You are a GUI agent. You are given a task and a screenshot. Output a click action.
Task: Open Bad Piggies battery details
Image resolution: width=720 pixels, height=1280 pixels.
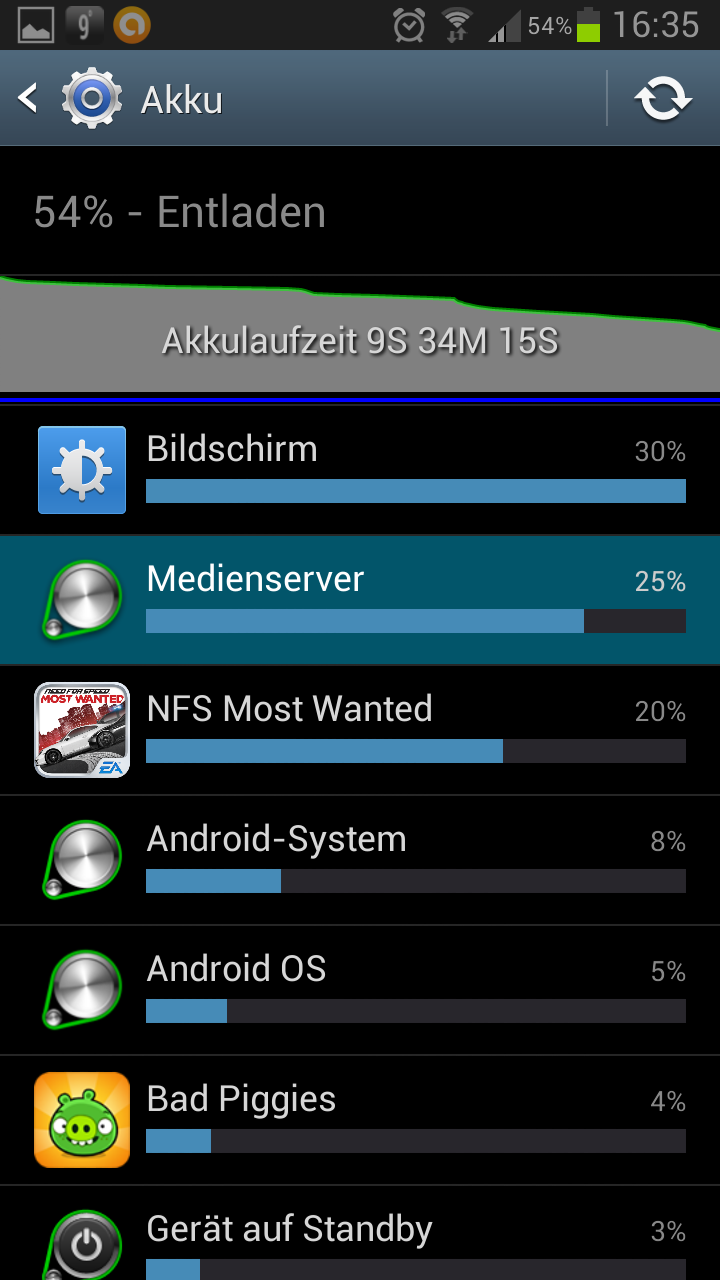pyautogui.click(x=360, y=1120)
